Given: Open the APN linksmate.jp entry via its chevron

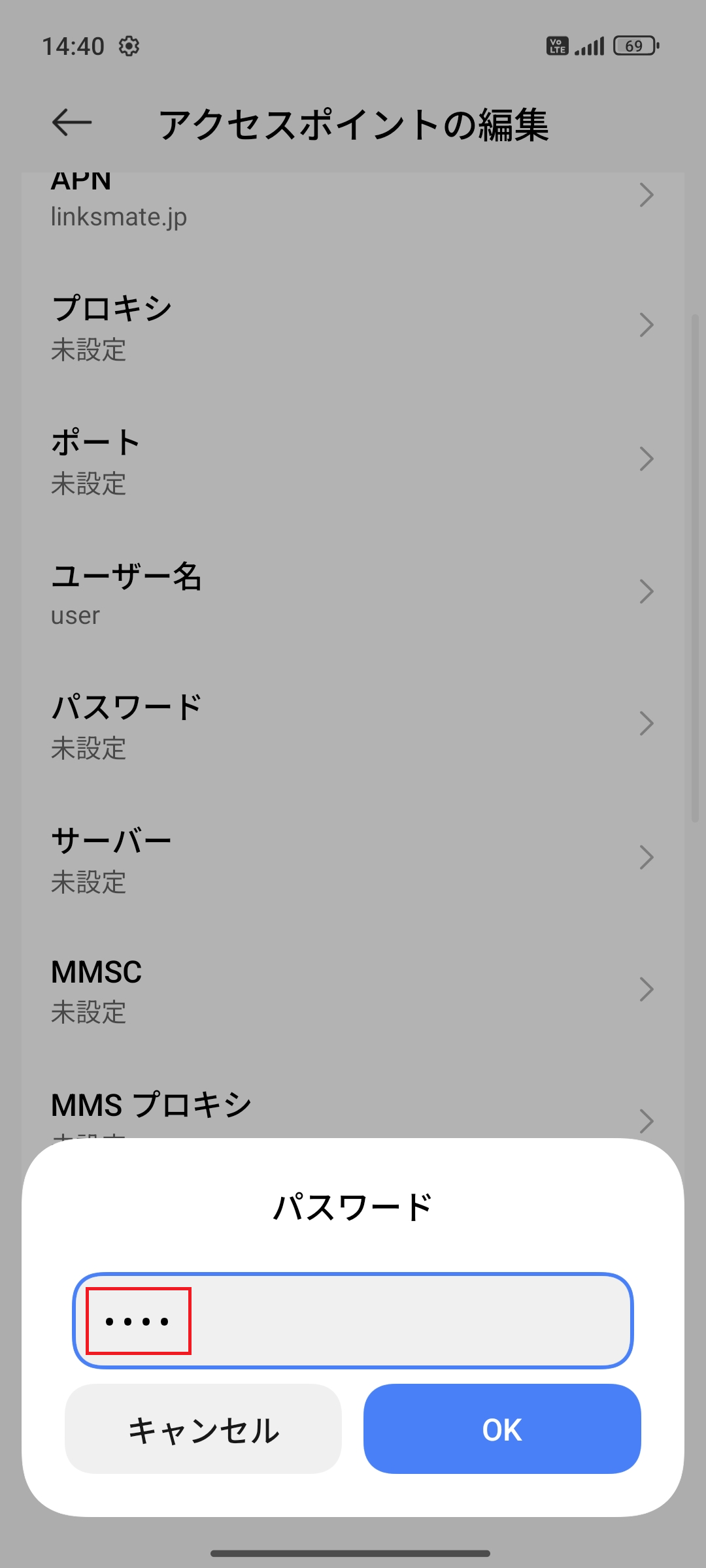Looking at the screenshot, I should click(x=647, y=195).
